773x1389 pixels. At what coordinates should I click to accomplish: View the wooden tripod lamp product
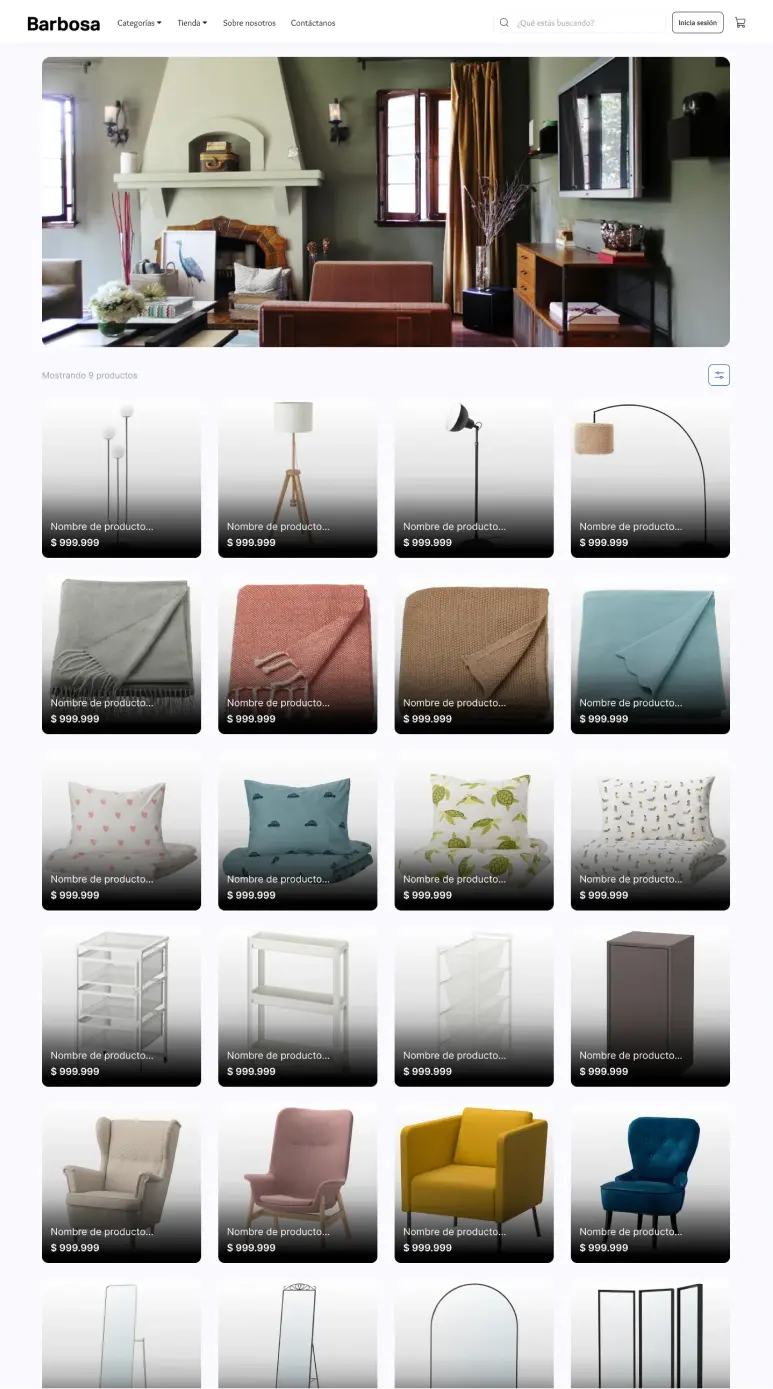coord(297,478)
